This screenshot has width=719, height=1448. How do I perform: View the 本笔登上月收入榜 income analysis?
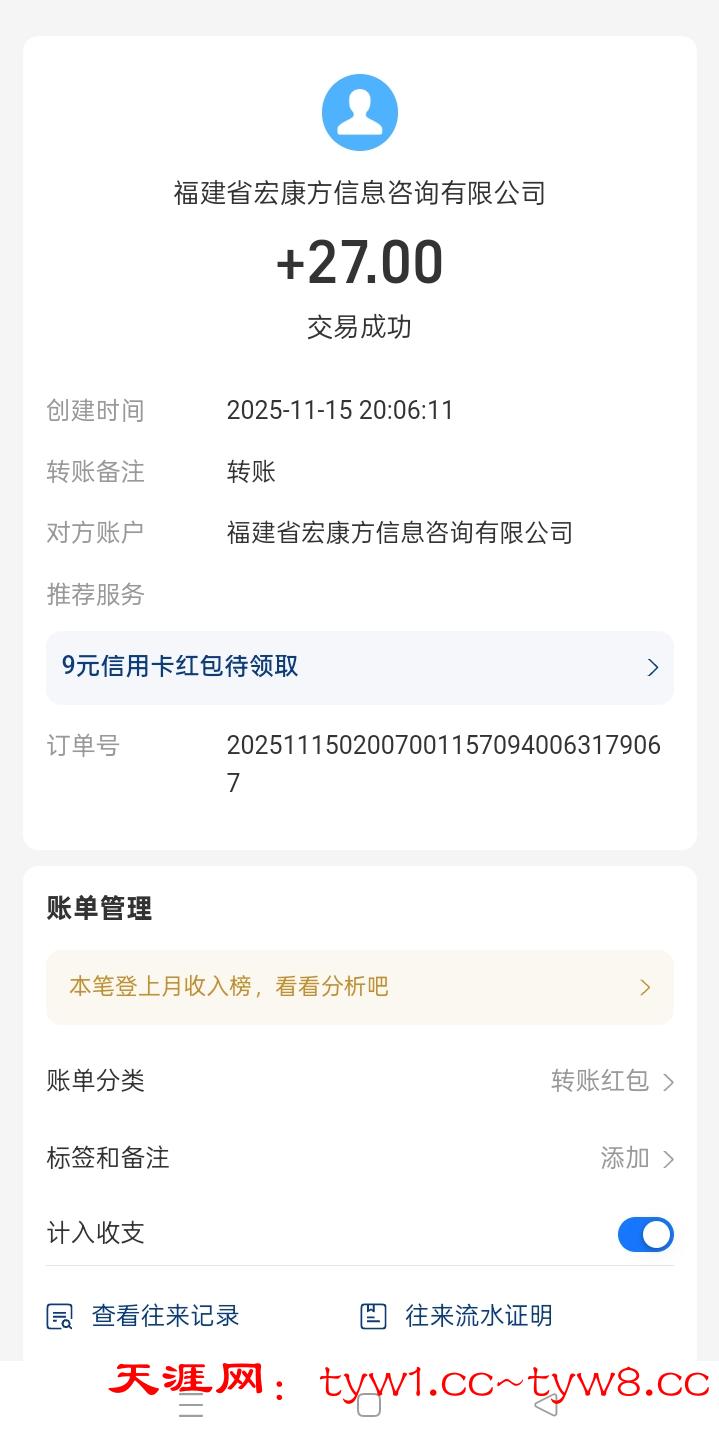click(x=359, y=987)
